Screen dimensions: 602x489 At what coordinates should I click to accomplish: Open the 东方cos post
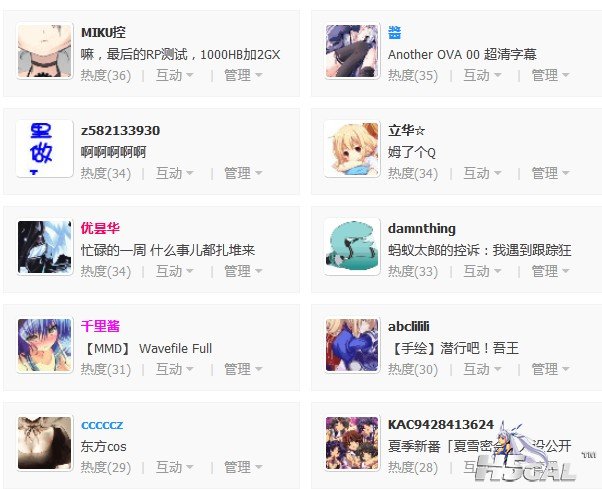click(x=104, y=446)
